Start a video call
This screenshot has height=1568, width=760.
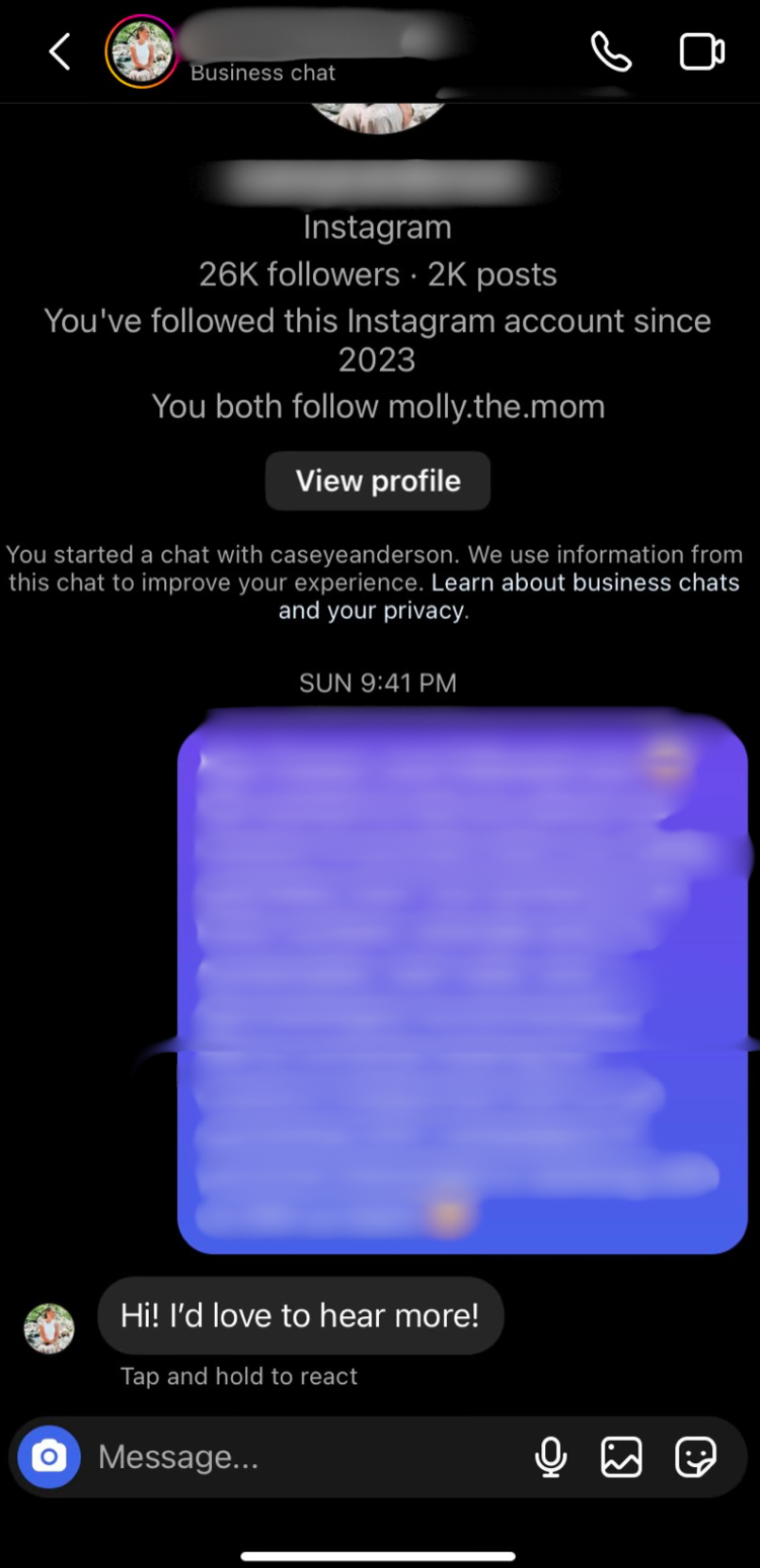[702, 52]
